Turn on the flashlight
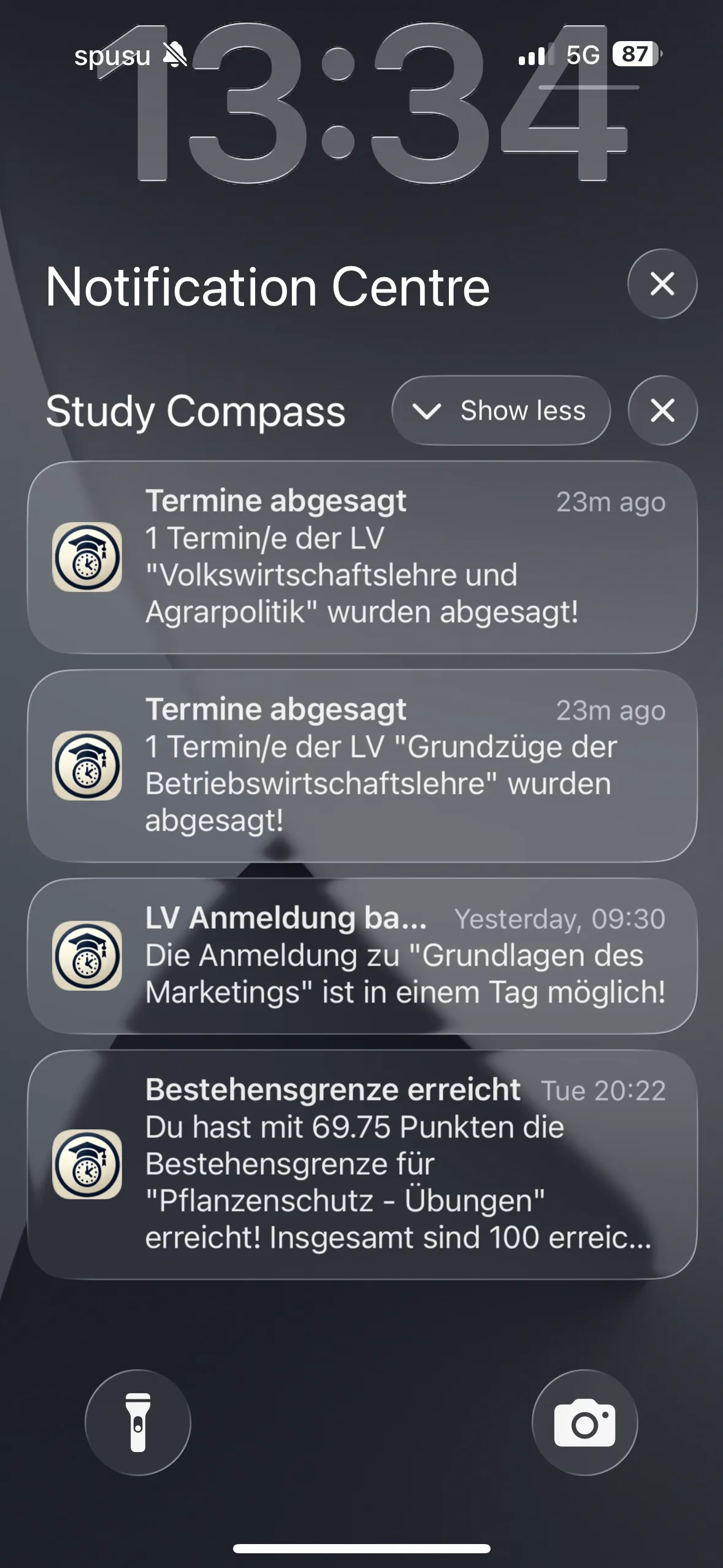The height and width of the screenshot is (1568, 723). (x=139, y=1423)
